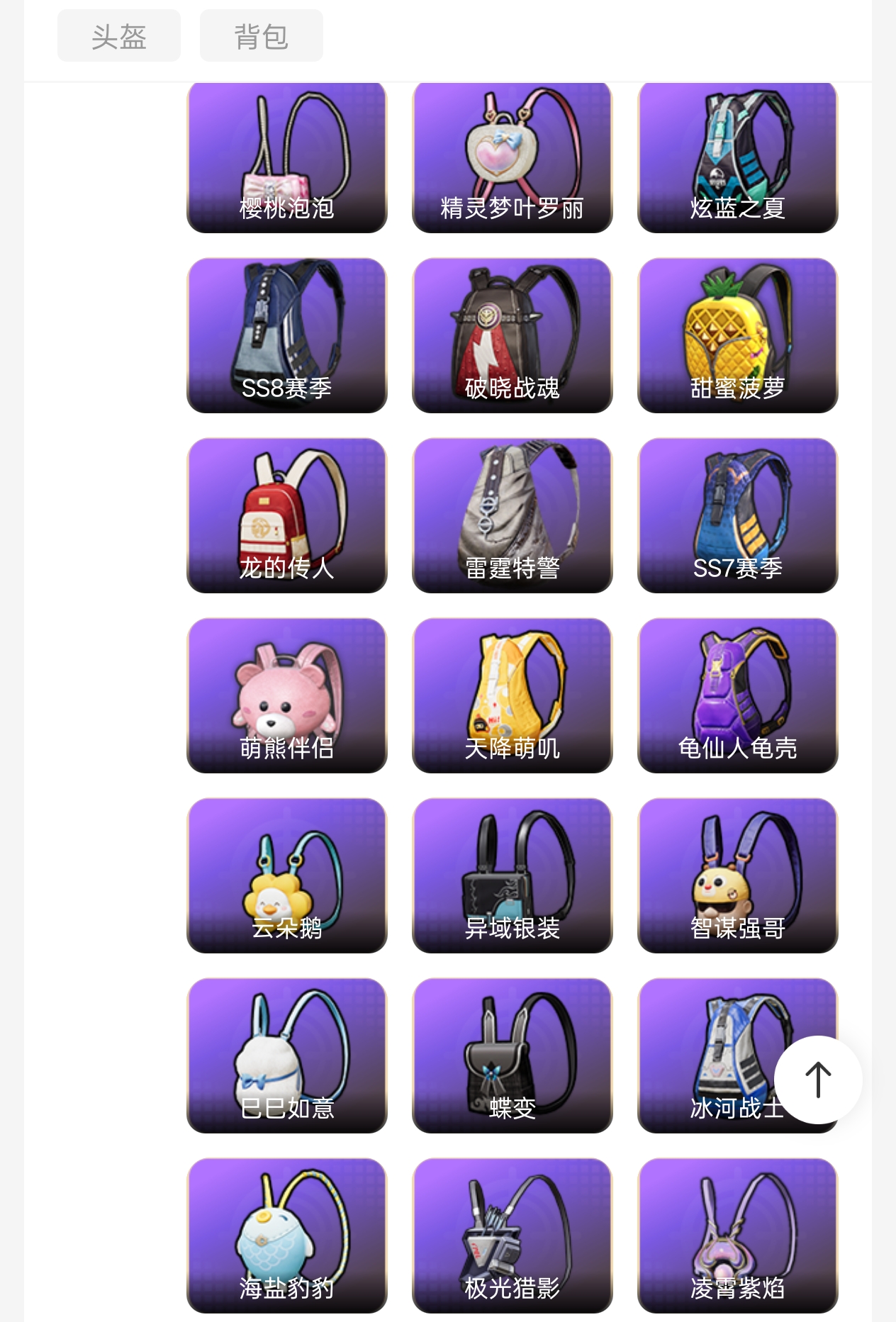This screenshot has width=896, height=1322.
Task: Open the 云朵鹅 backpack
Action: 287,875
